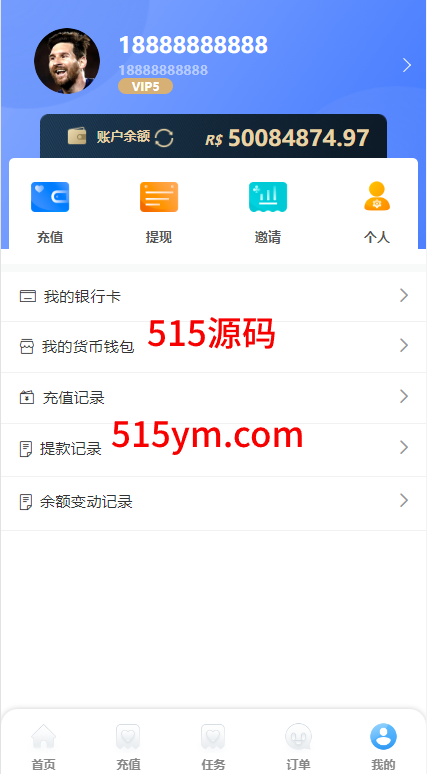This screenshot has height=774, width=427.
Task: Open 我的银行卡 row
Action: tap(213, 296)
